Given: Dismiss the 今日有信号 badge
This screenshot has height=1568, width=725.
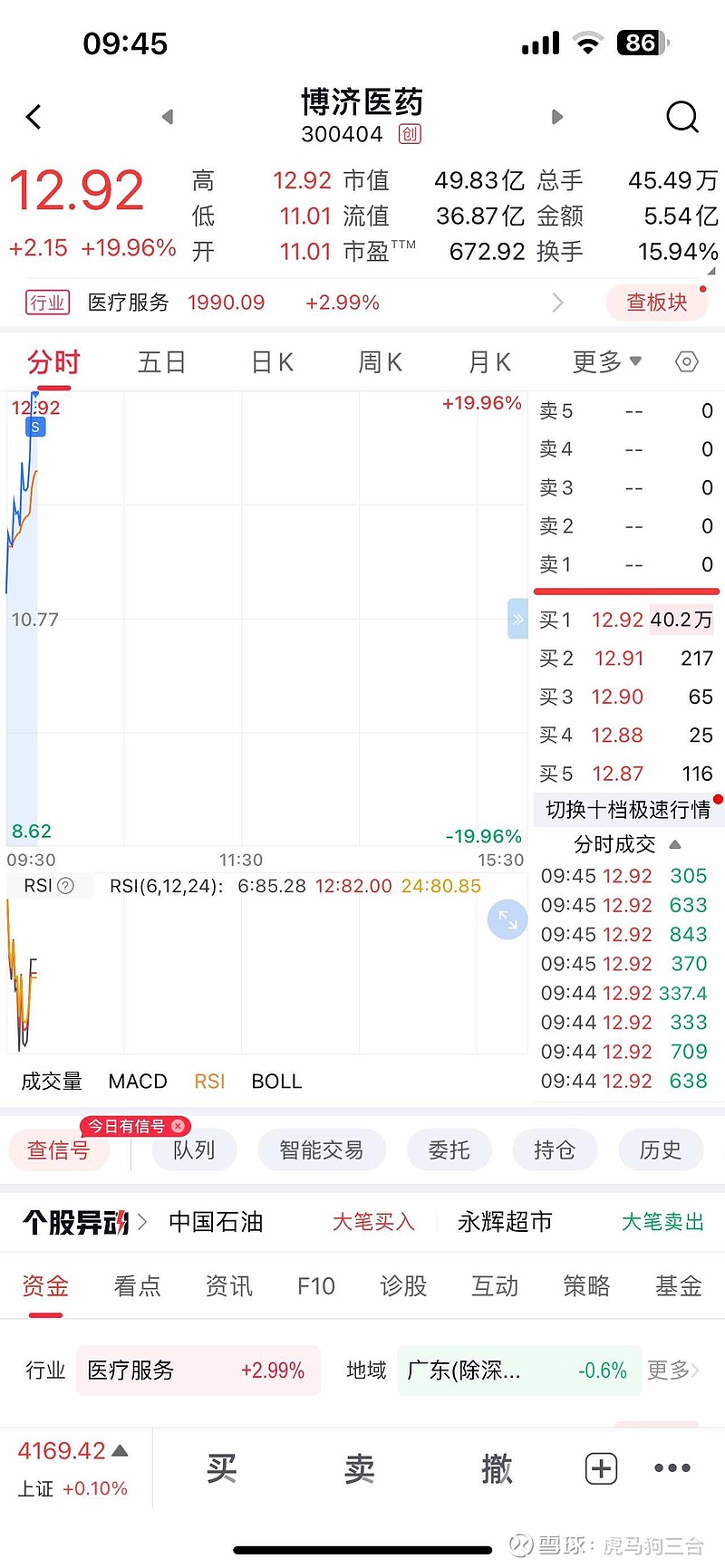Looking at the screenshot, I should tap(178, 1126).
